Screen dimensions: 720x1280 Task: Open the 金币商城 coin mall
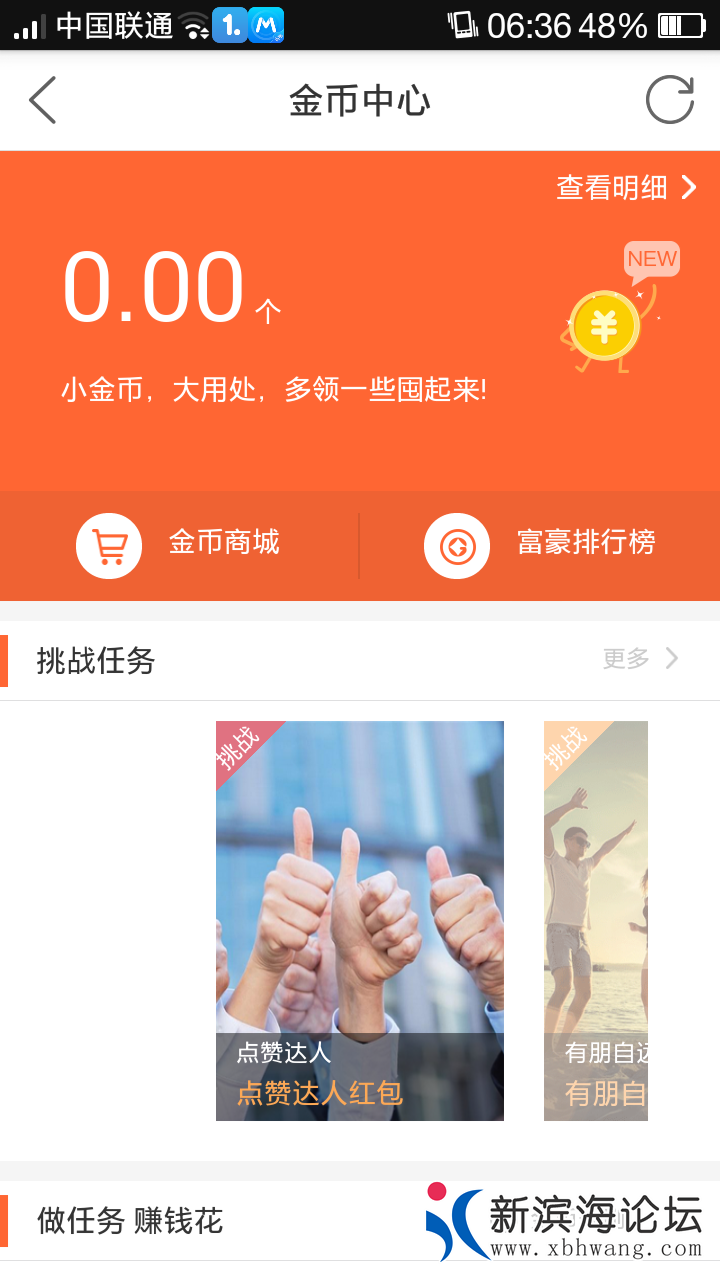pyautogui.click(x=180, y=545)
